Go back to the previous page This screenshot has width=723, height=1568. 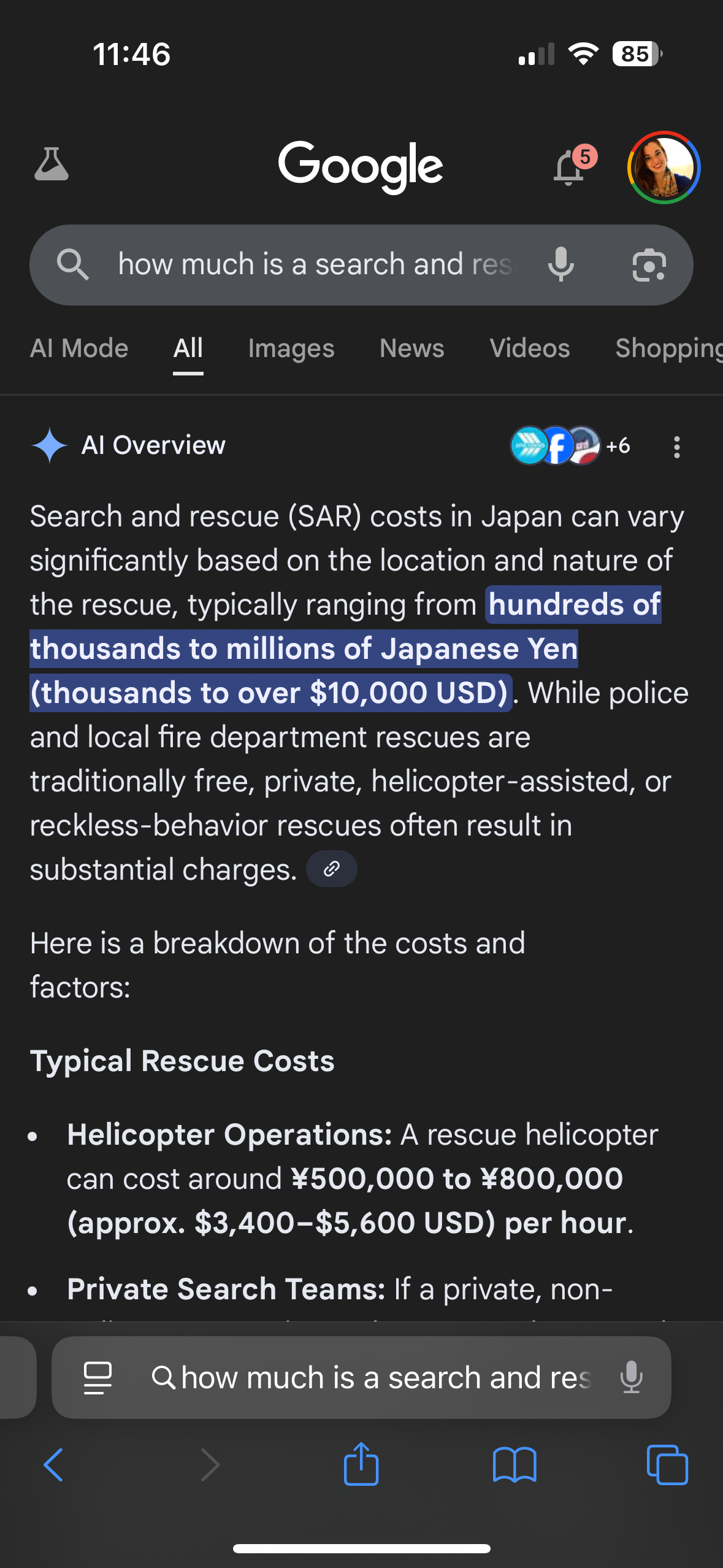(54, 1465)
